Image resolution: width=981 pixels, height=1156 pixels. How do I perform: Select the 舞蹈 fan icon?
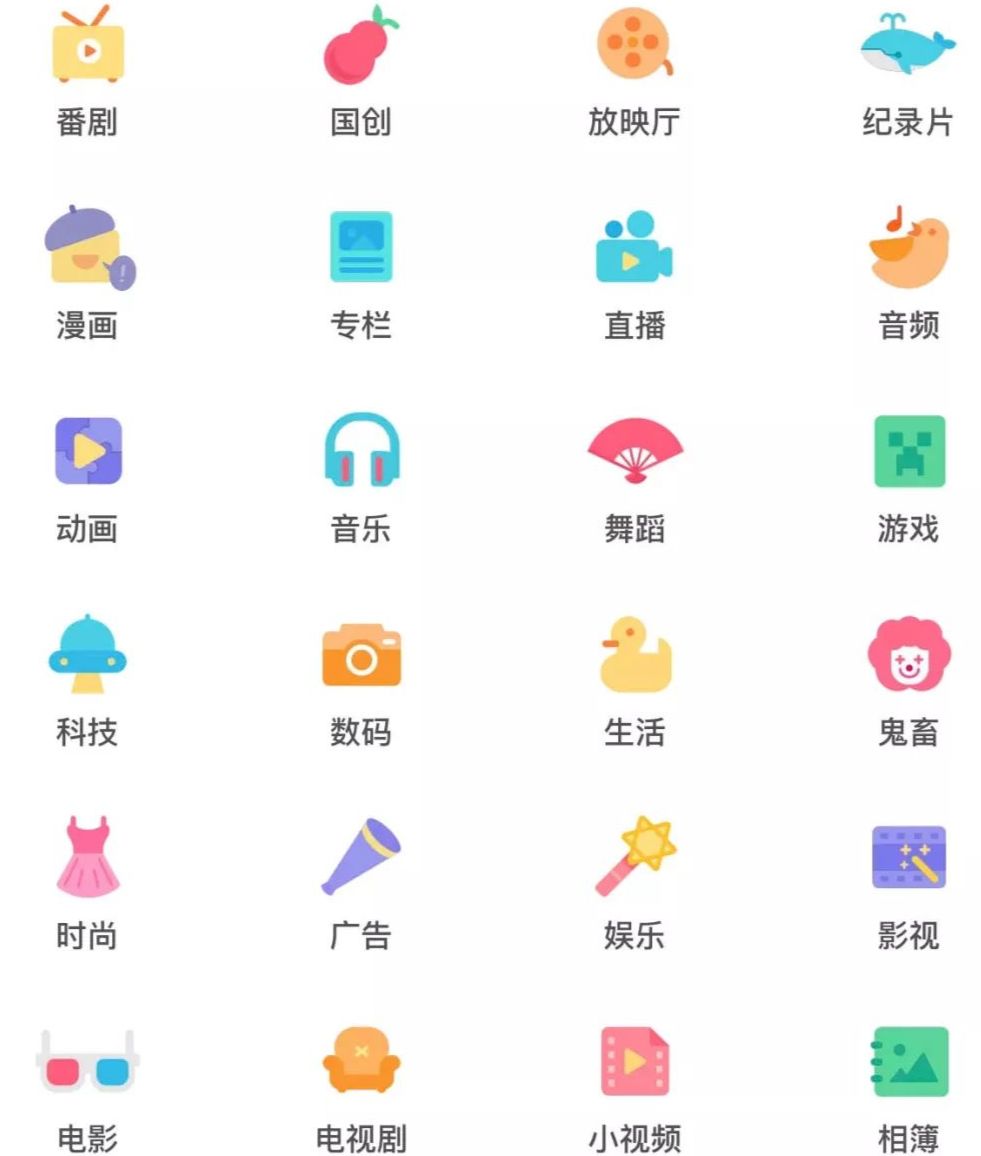click(634, 451)
